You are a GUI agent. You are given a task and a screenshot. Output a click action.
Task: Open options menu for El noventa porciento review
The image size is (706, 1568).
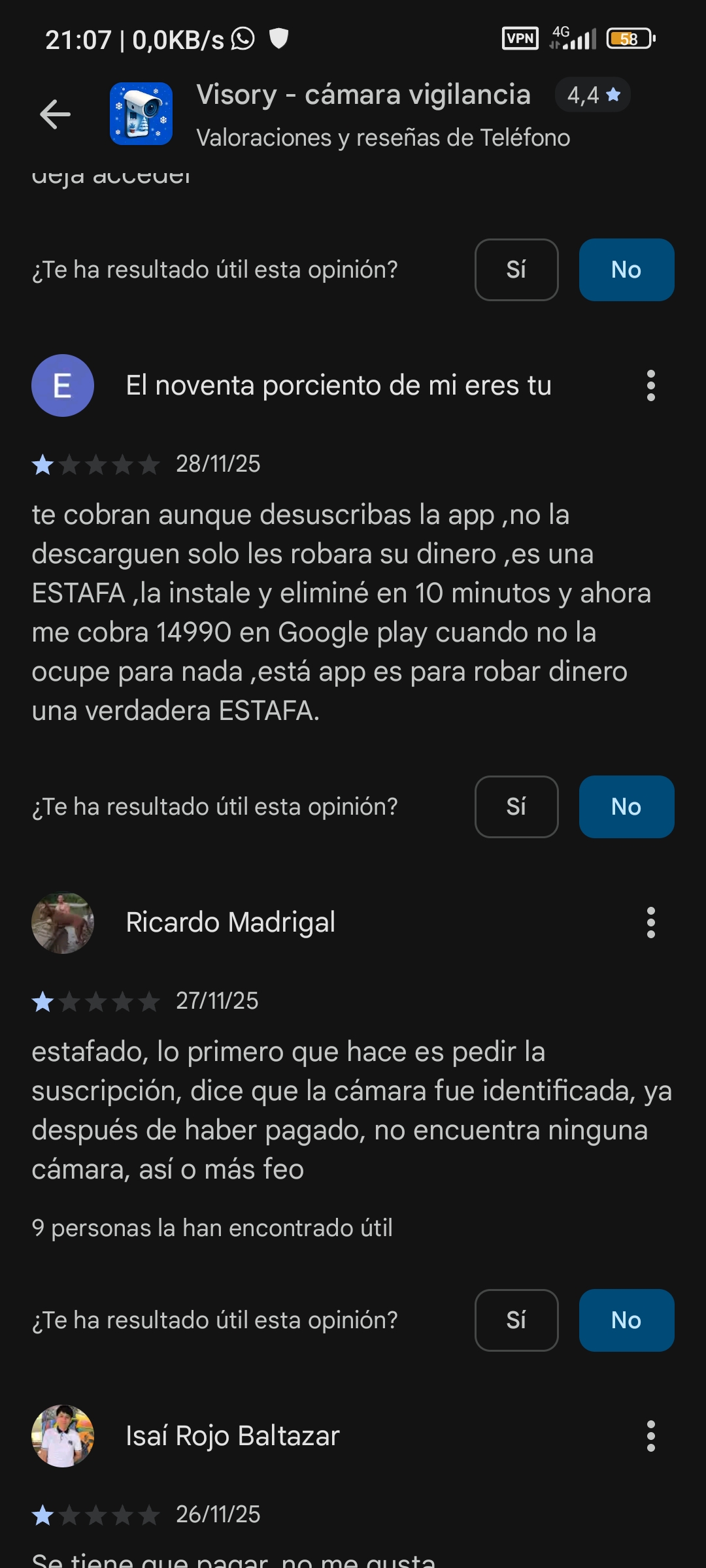(650, 385)
